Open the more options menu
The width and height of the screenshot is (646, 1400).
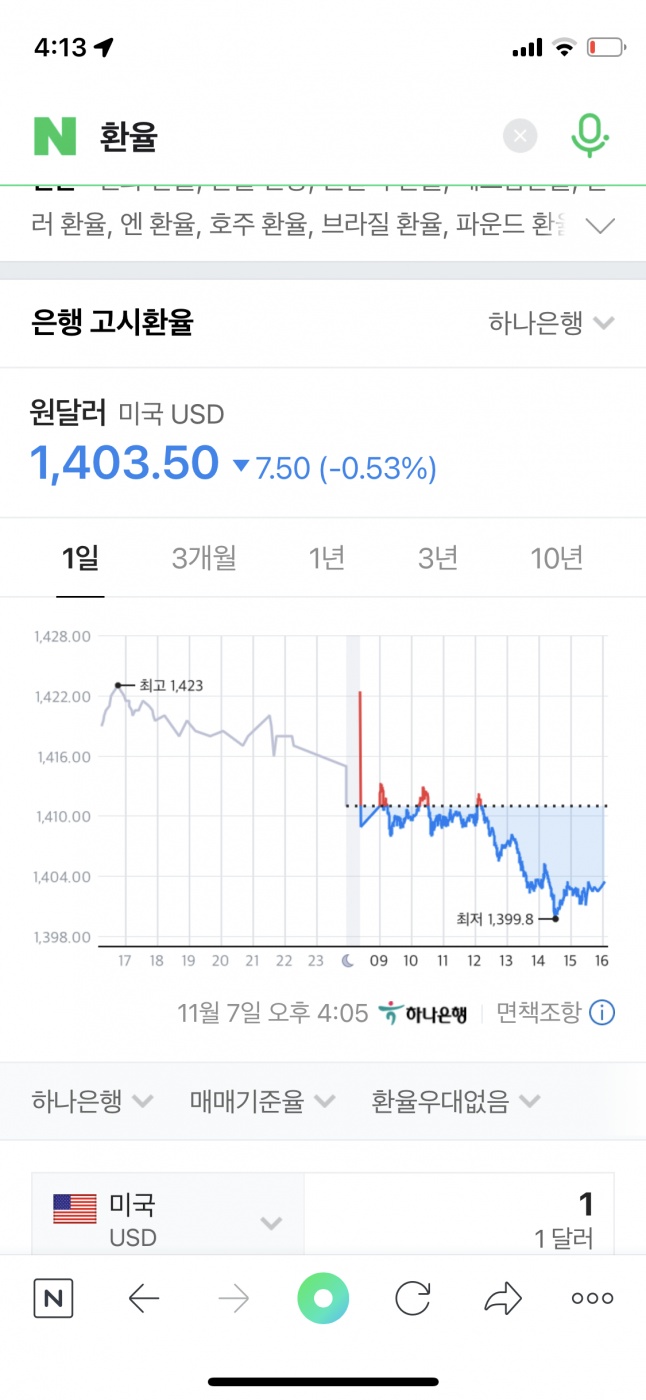(x=592, y=1299)
